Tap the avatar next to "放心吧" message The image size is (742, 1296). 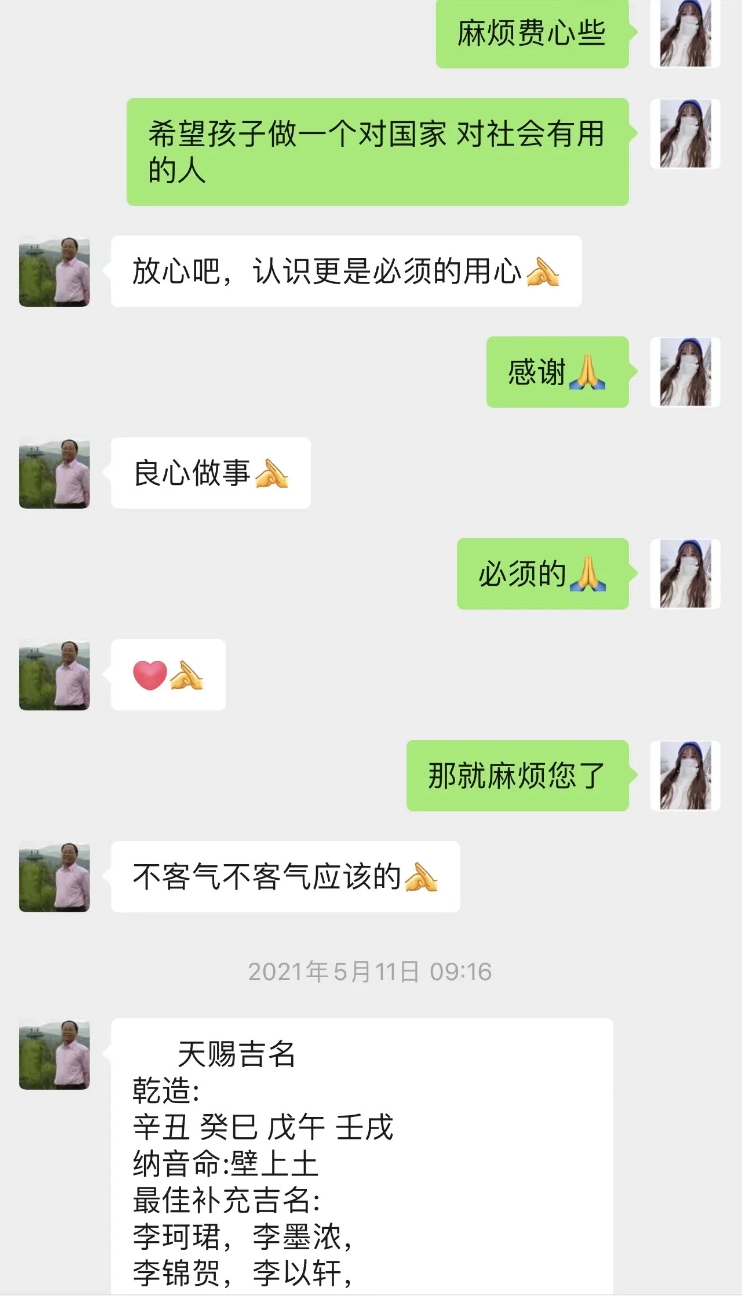click(54, 272)
